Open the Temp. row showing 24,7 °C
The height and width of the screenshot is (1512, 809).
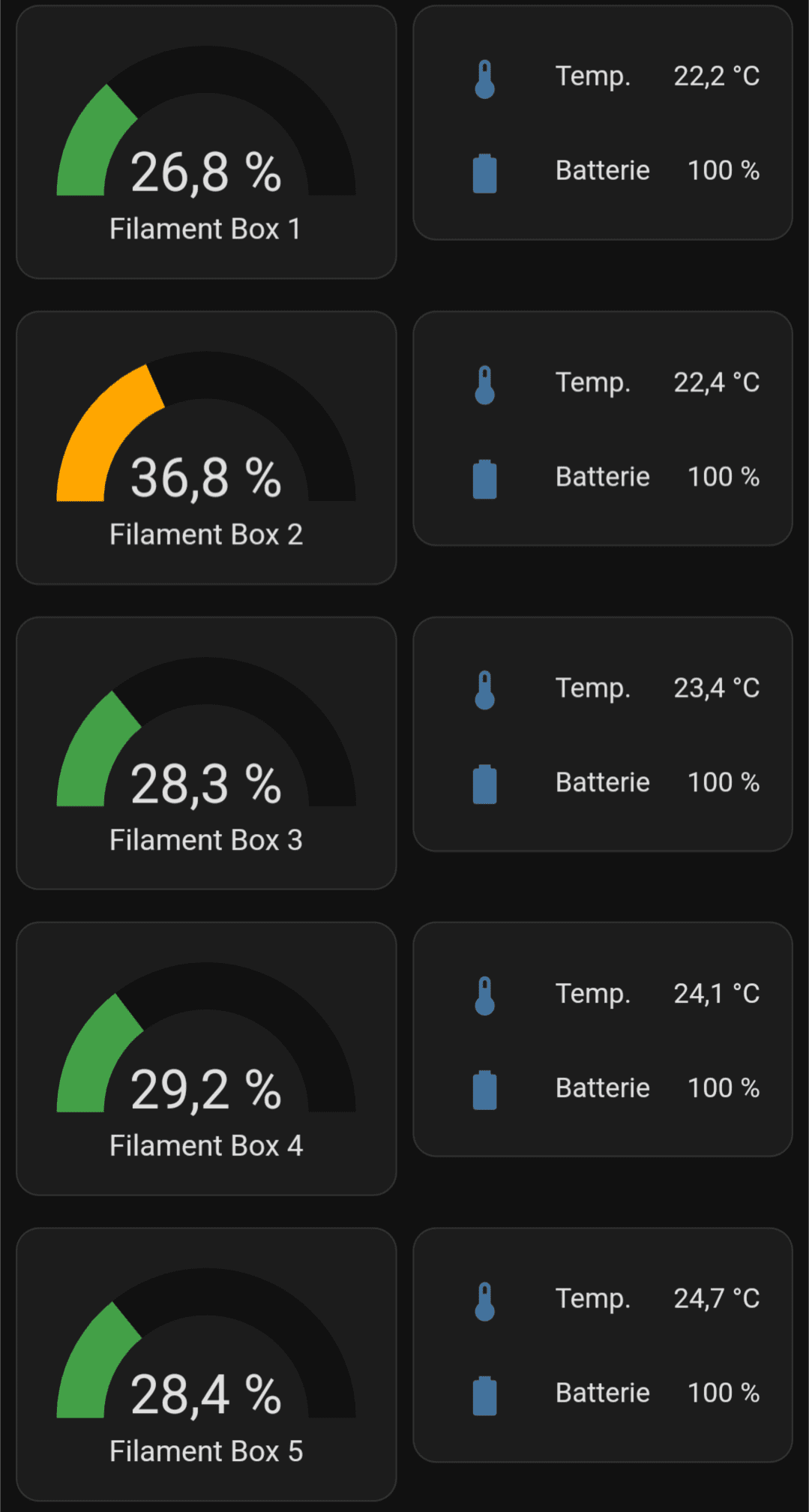click(x=603, y=1299)
